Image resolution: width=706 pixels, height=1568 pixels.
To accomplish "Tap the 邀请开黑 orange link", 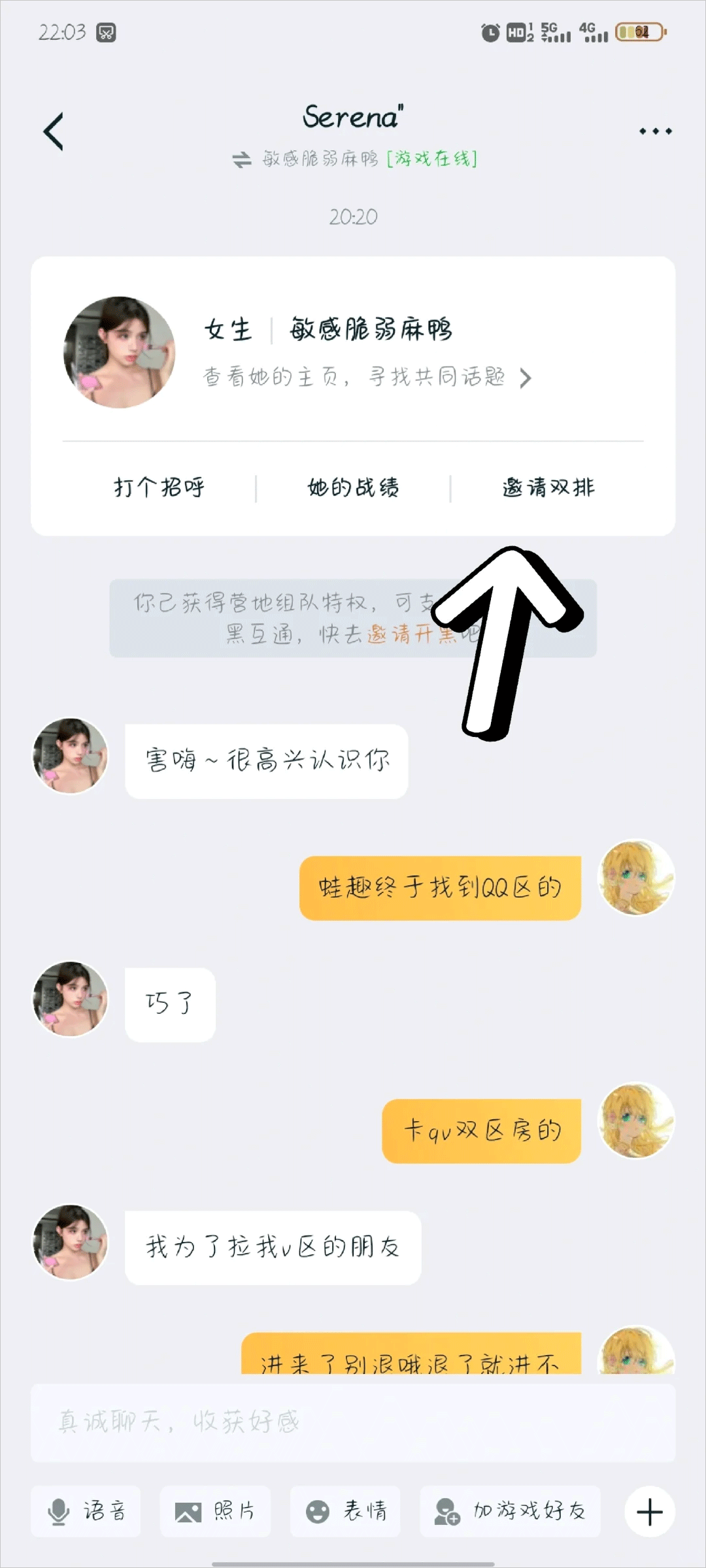I will click(x=400, y=634).
